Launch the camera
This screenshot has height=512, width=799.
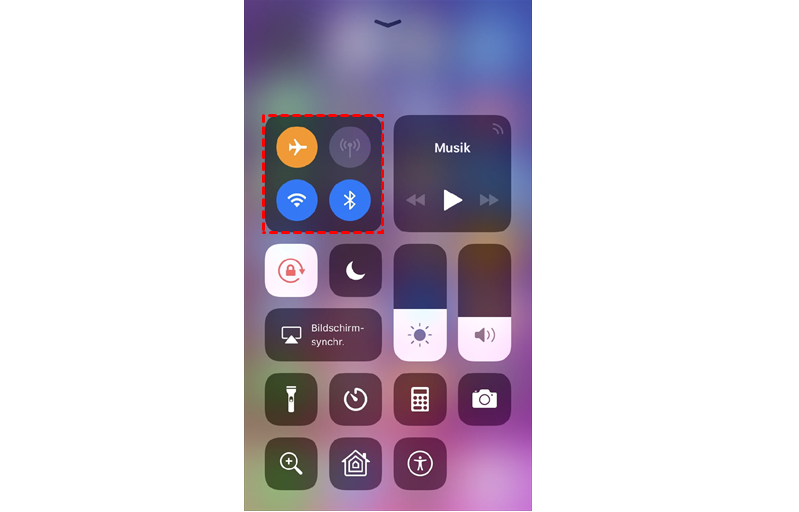tap(484, 399)
